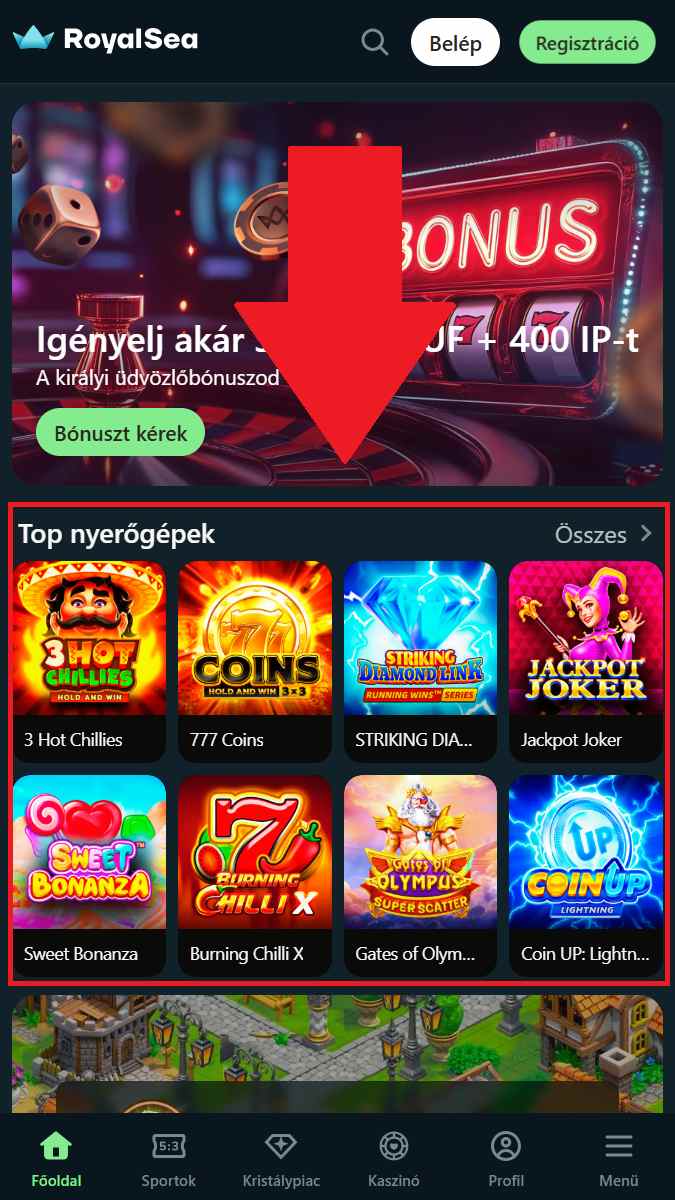Screen dimensions: 675x1200
Task: Open the Profil tab
Action: 506,1159
